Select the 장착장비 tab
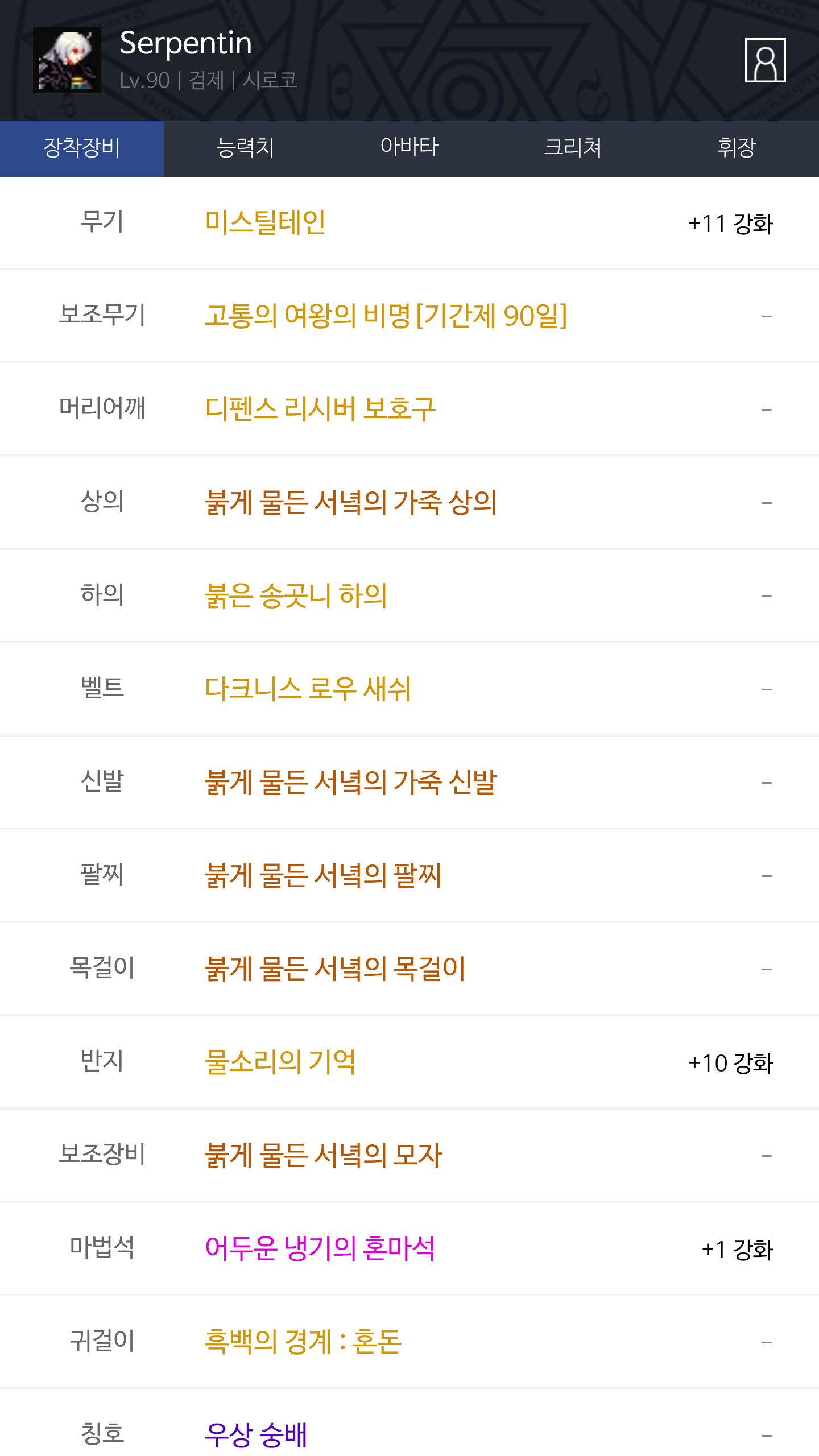 coord(82,148)
